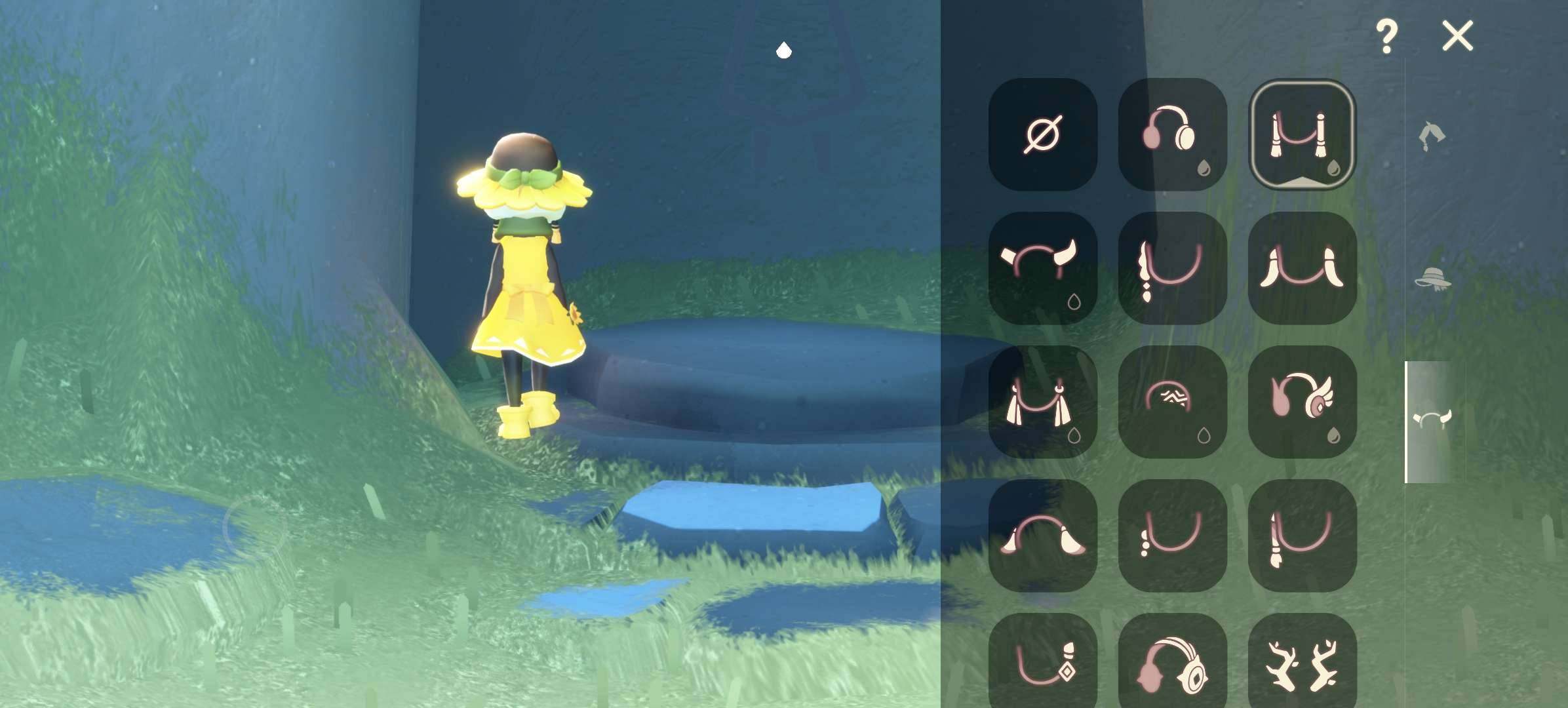Switch to the hair category tab
The height and width of the screenshot is (708, 1568).
(1432, 136)
